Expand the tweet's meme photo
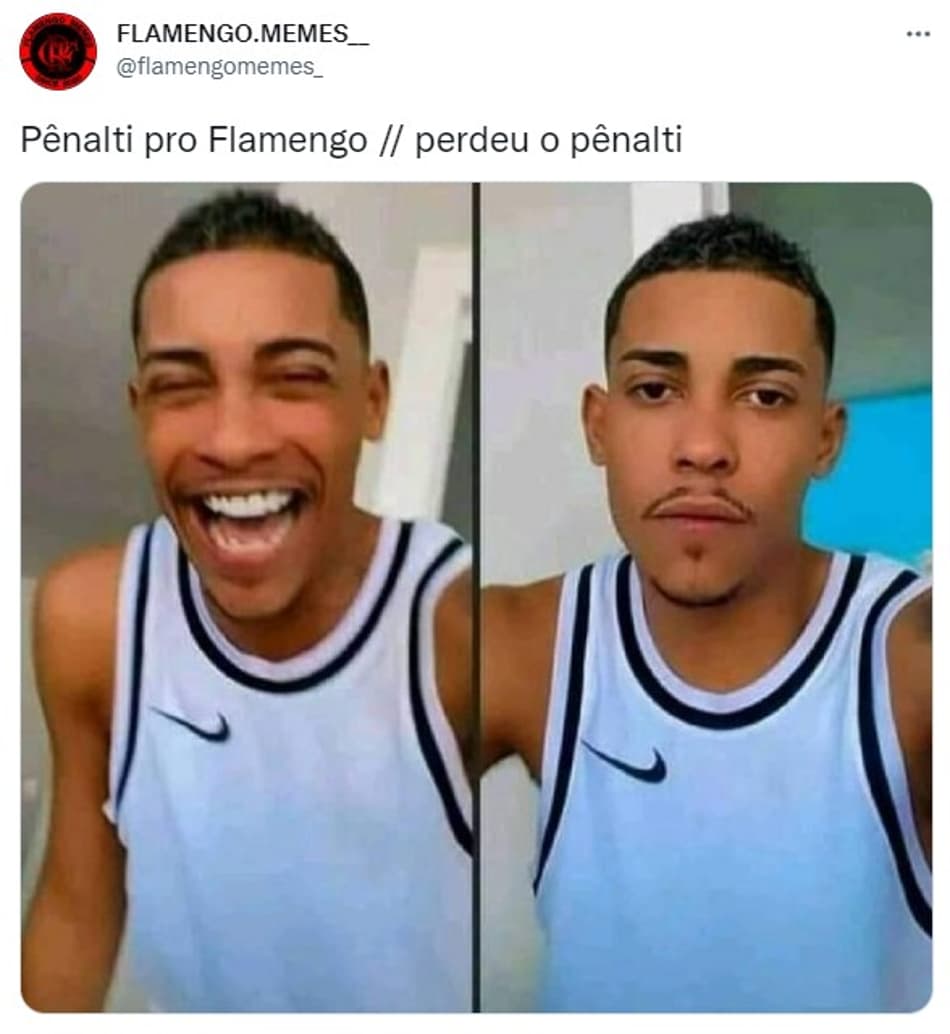The width and height of the screenshot is (950, 1034). click(x=476, y=597)
